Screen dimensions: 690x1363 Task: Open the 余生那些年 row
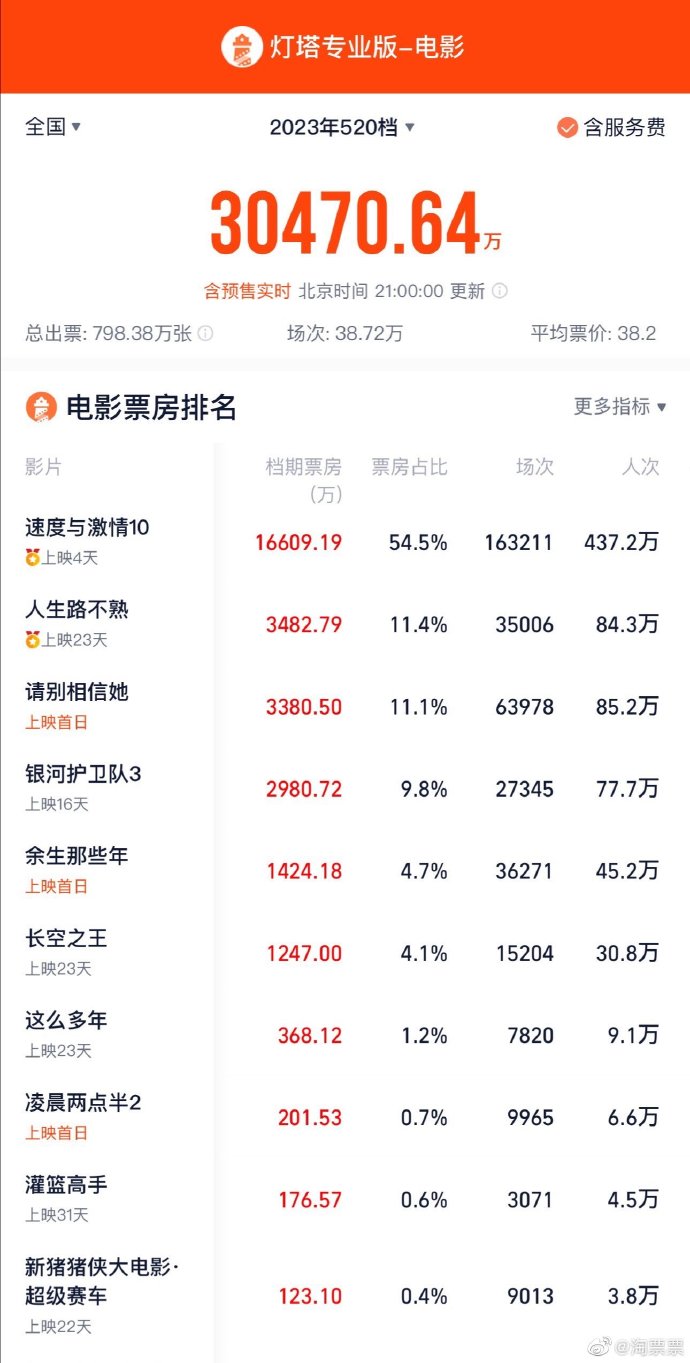point(345,870)
